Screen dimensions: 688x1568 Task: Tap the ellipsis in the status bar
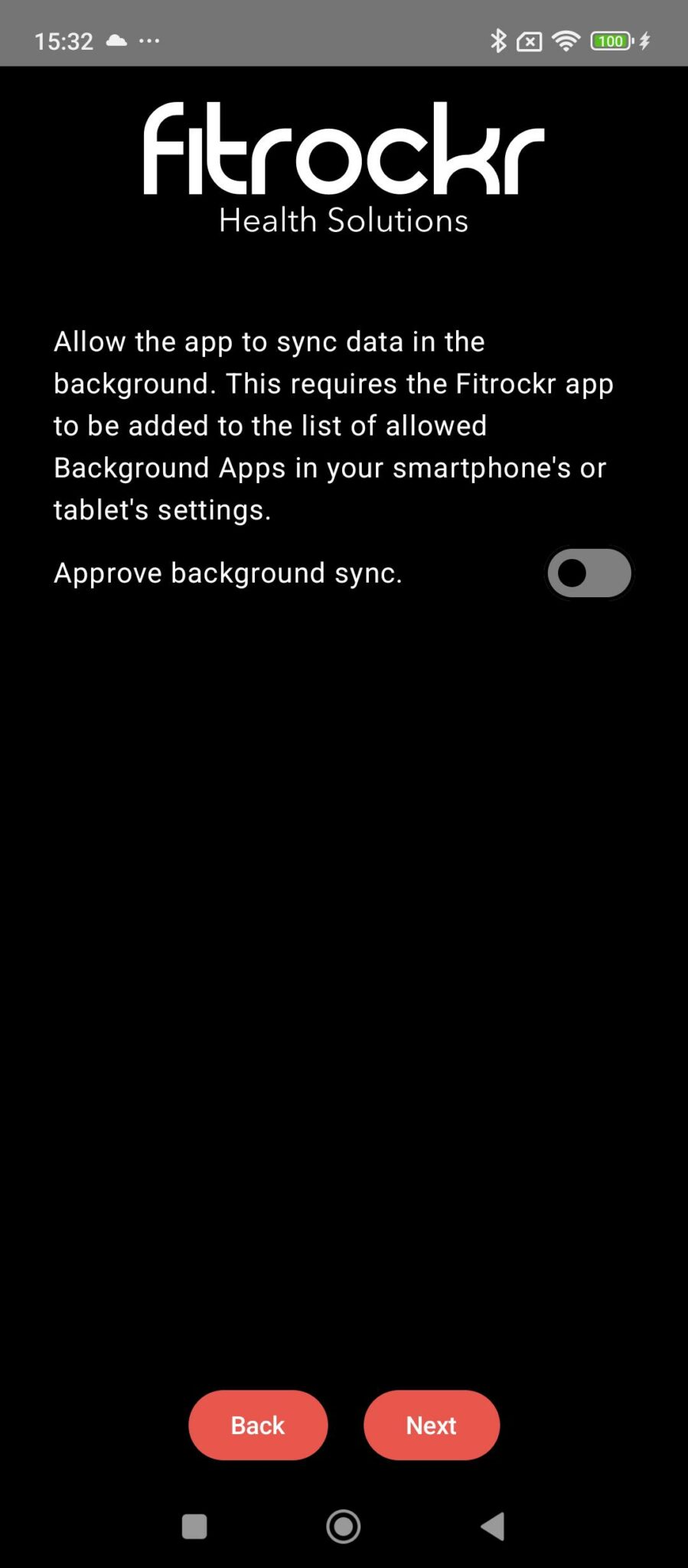coord(150,41)
